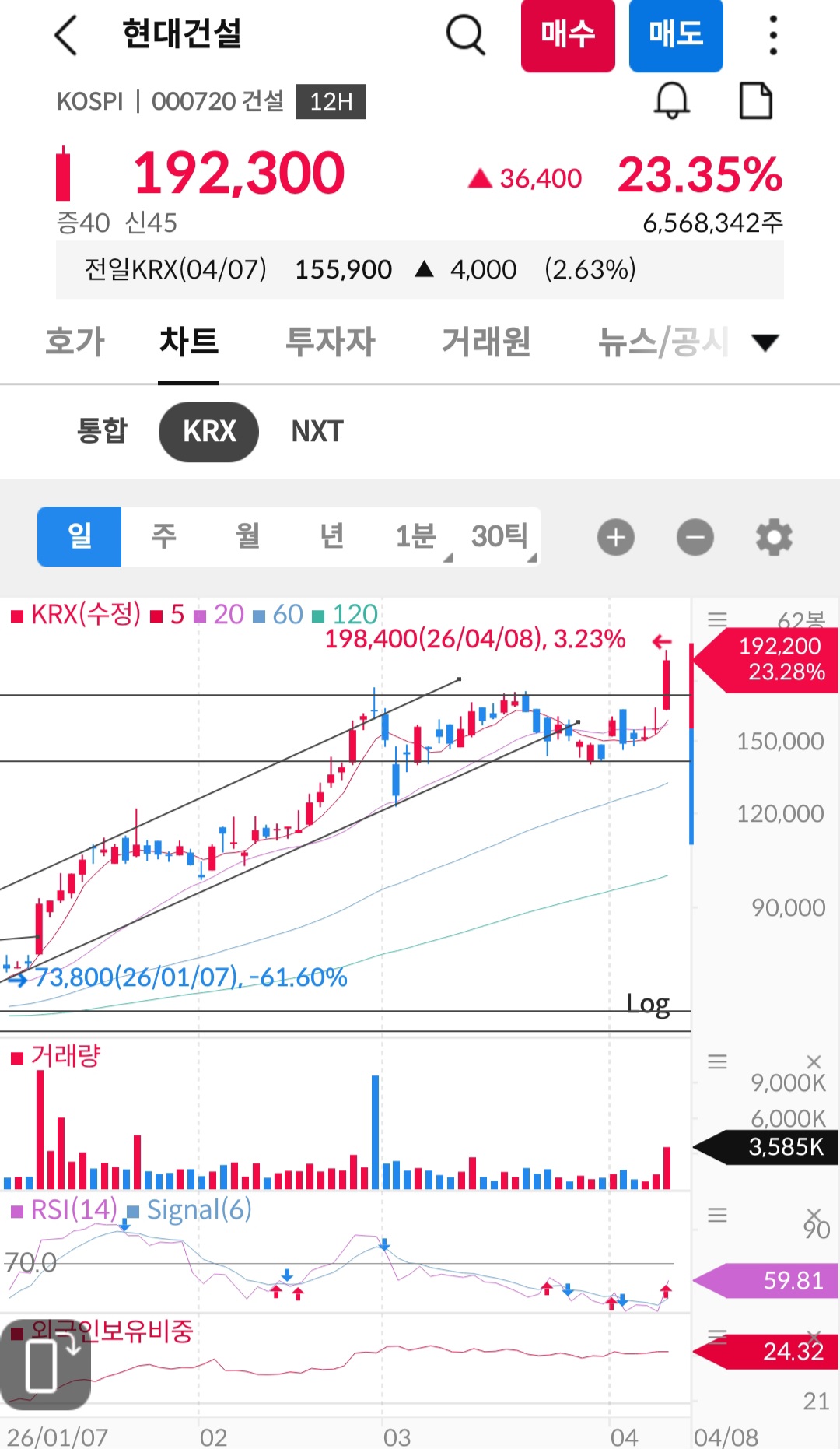
Task: Expand the tab list dropdown arrow
Action: click(x=765, y=342)
